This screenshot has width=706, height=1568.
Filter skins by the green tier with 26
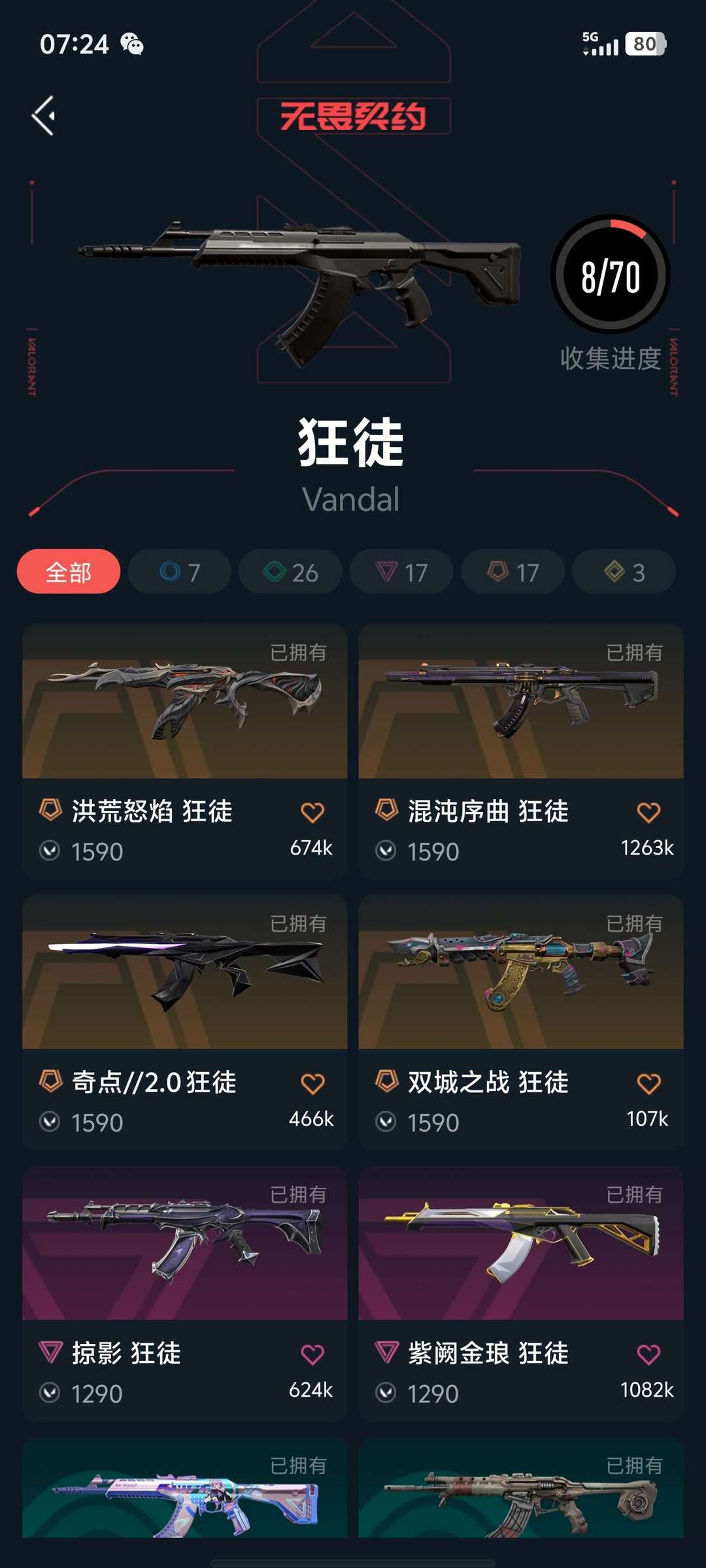[291, 572]
